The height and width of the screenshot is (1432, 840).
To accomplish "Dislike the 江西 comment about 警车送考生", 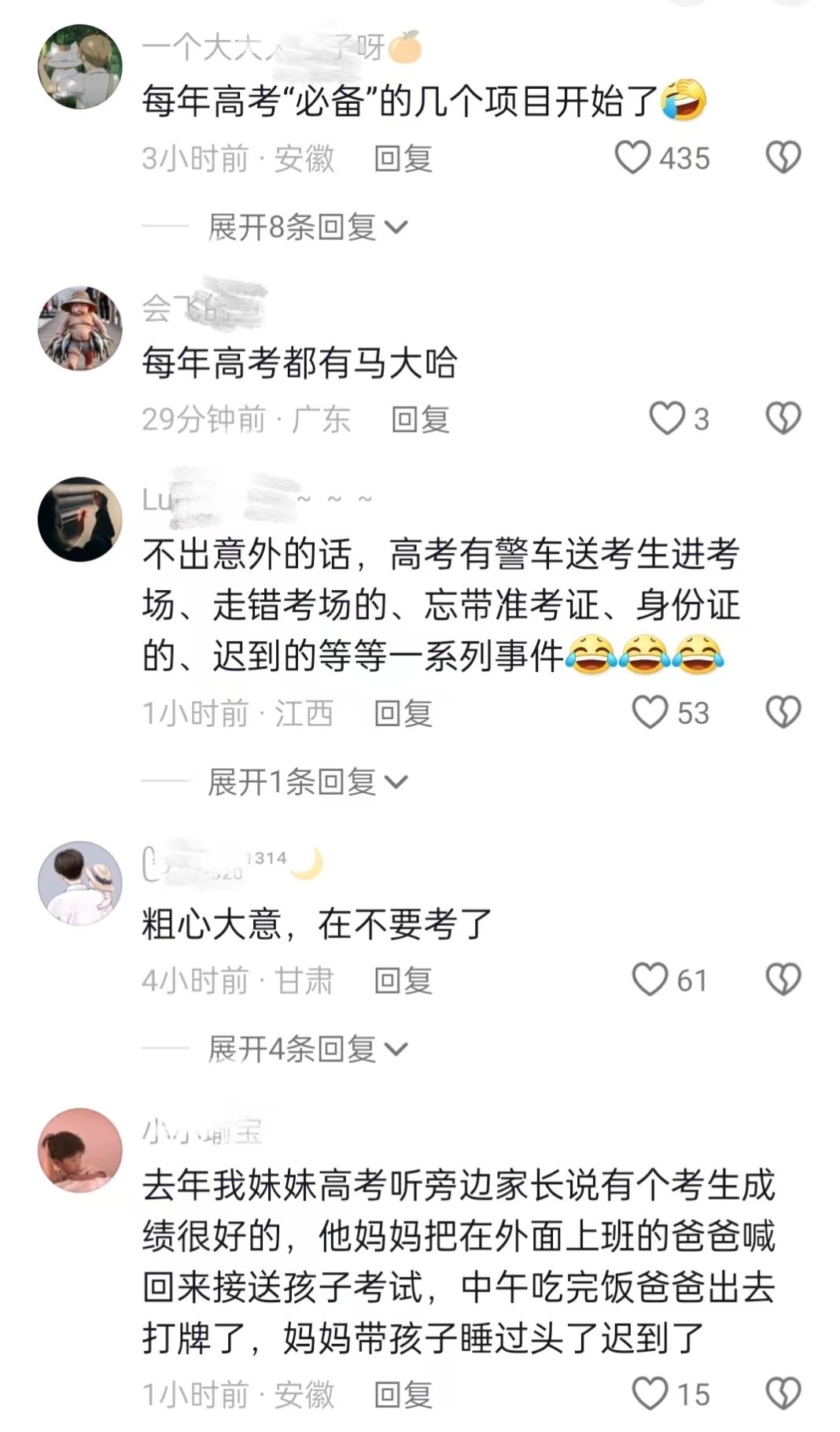I will pyautogui.click(x=783, y=712).
